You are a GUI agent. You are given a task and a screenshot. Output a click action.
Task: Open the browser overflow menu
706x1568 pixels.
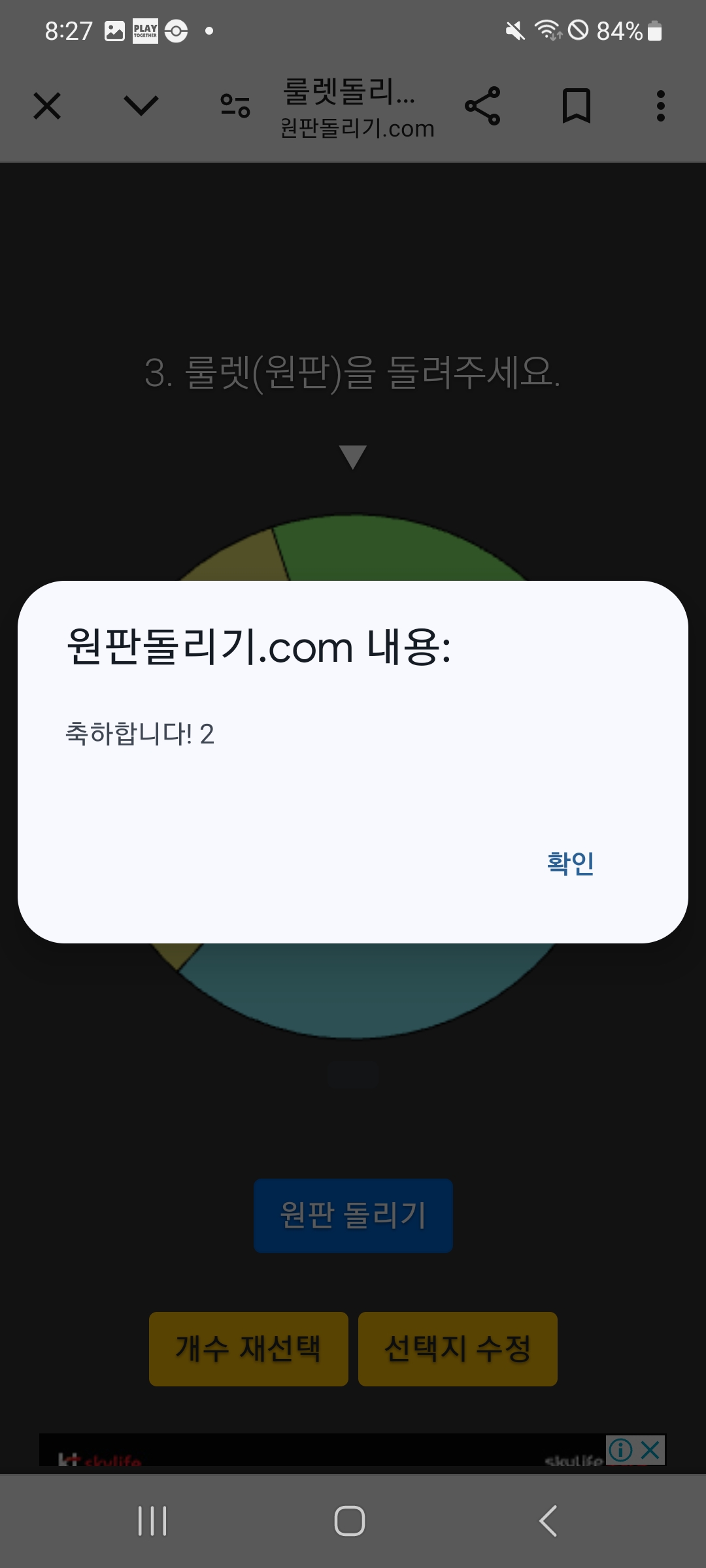click(660, 106)
